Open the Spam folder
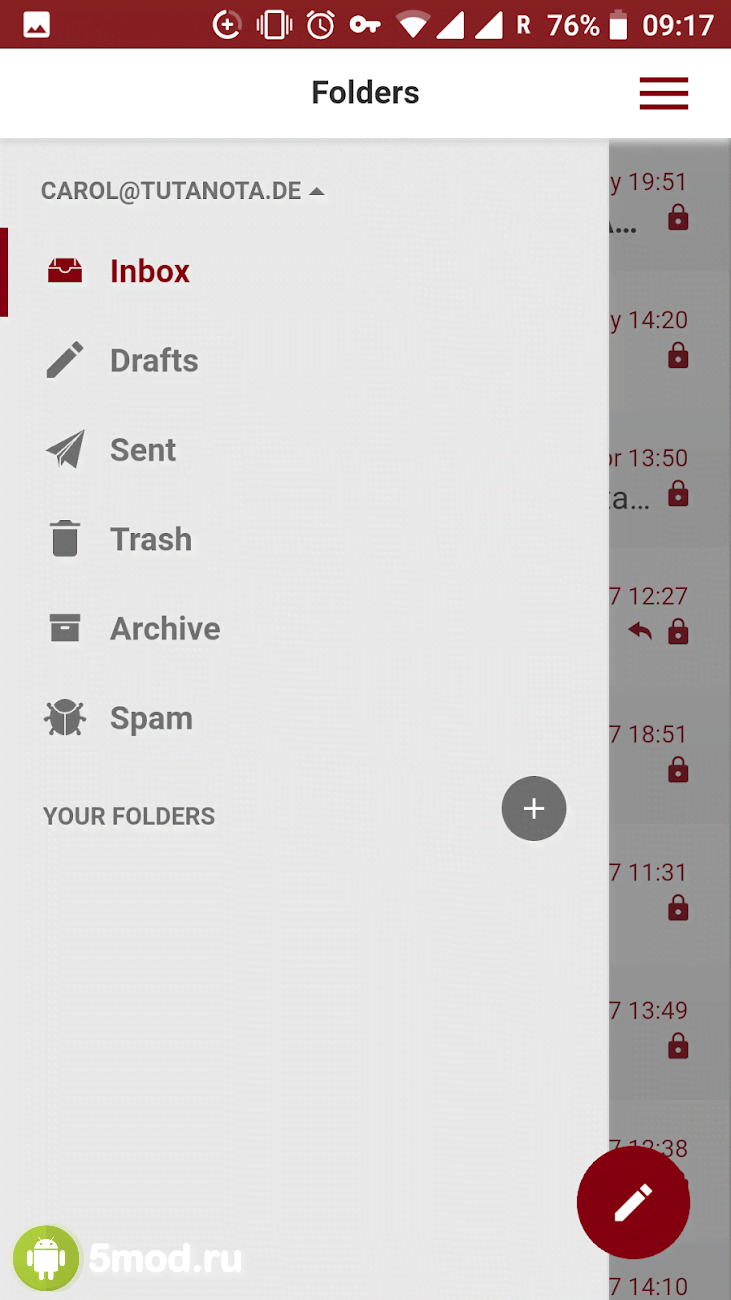Screen dimensions: 731x1300 click(150, 719)
